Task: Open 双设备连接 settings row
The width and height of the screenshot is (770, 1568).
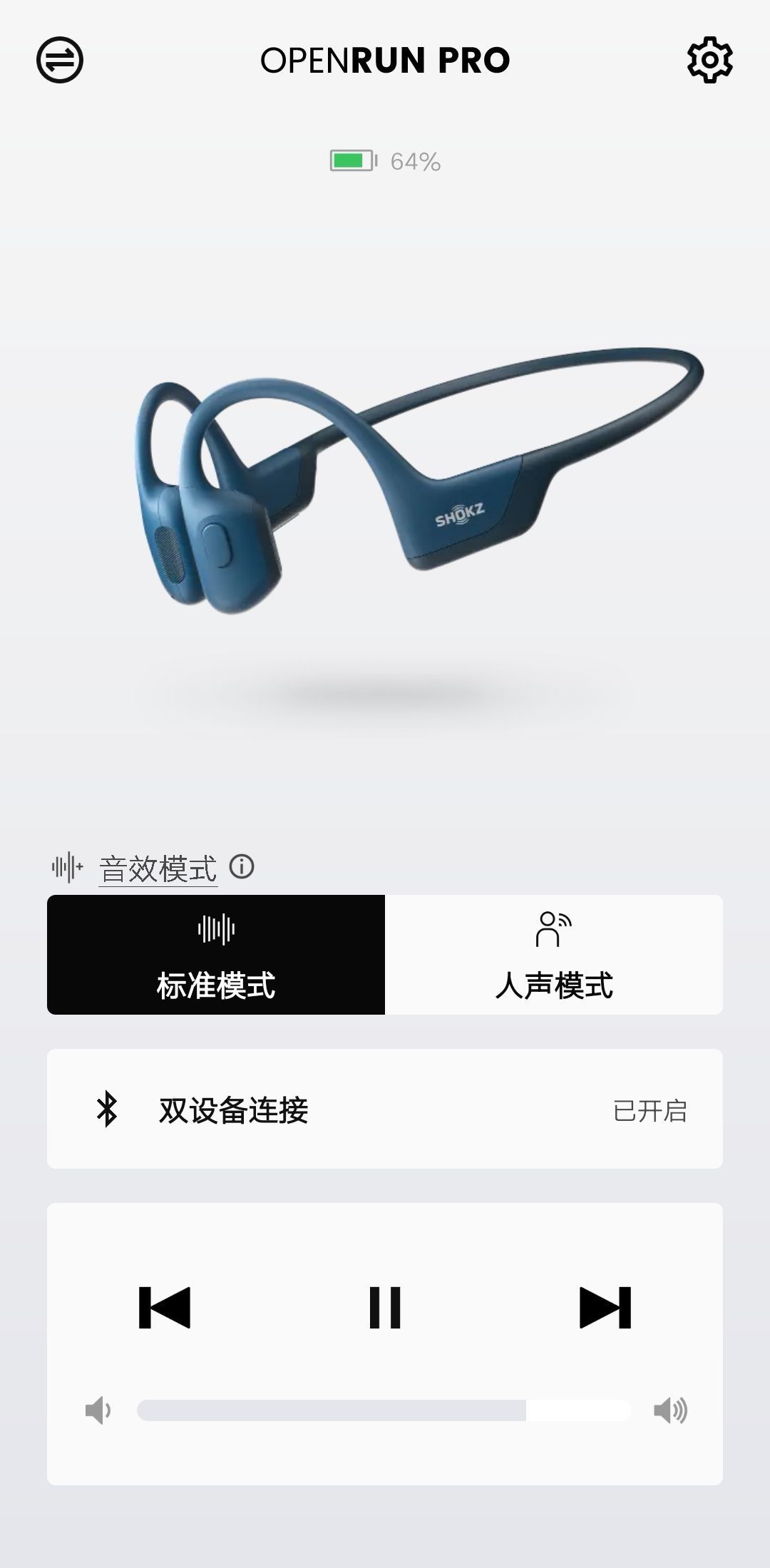Action: tap(385, 1110)
